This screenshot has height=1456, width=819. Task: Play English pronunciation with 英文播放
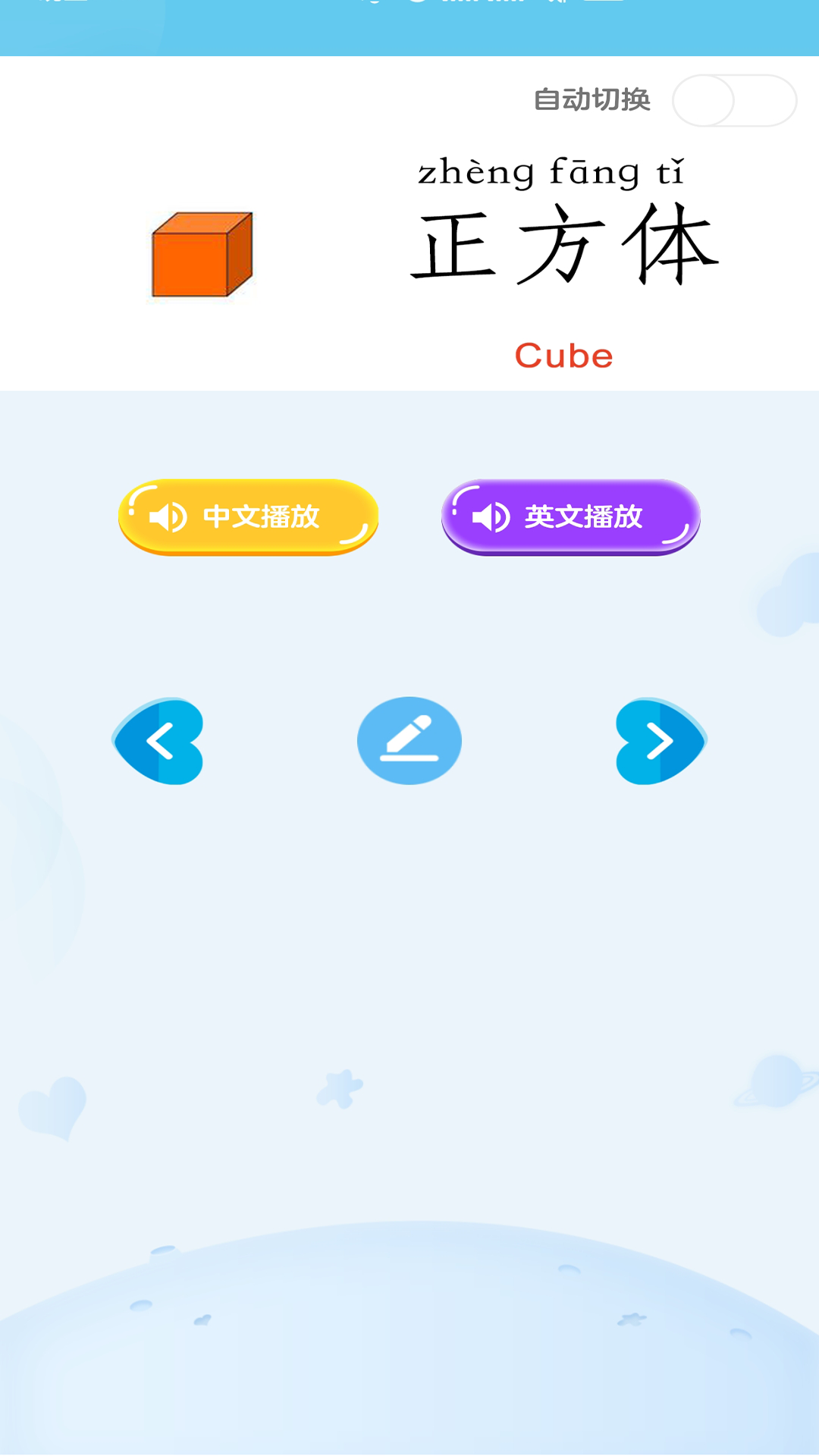pyautogui.click(x=570, y=516)
